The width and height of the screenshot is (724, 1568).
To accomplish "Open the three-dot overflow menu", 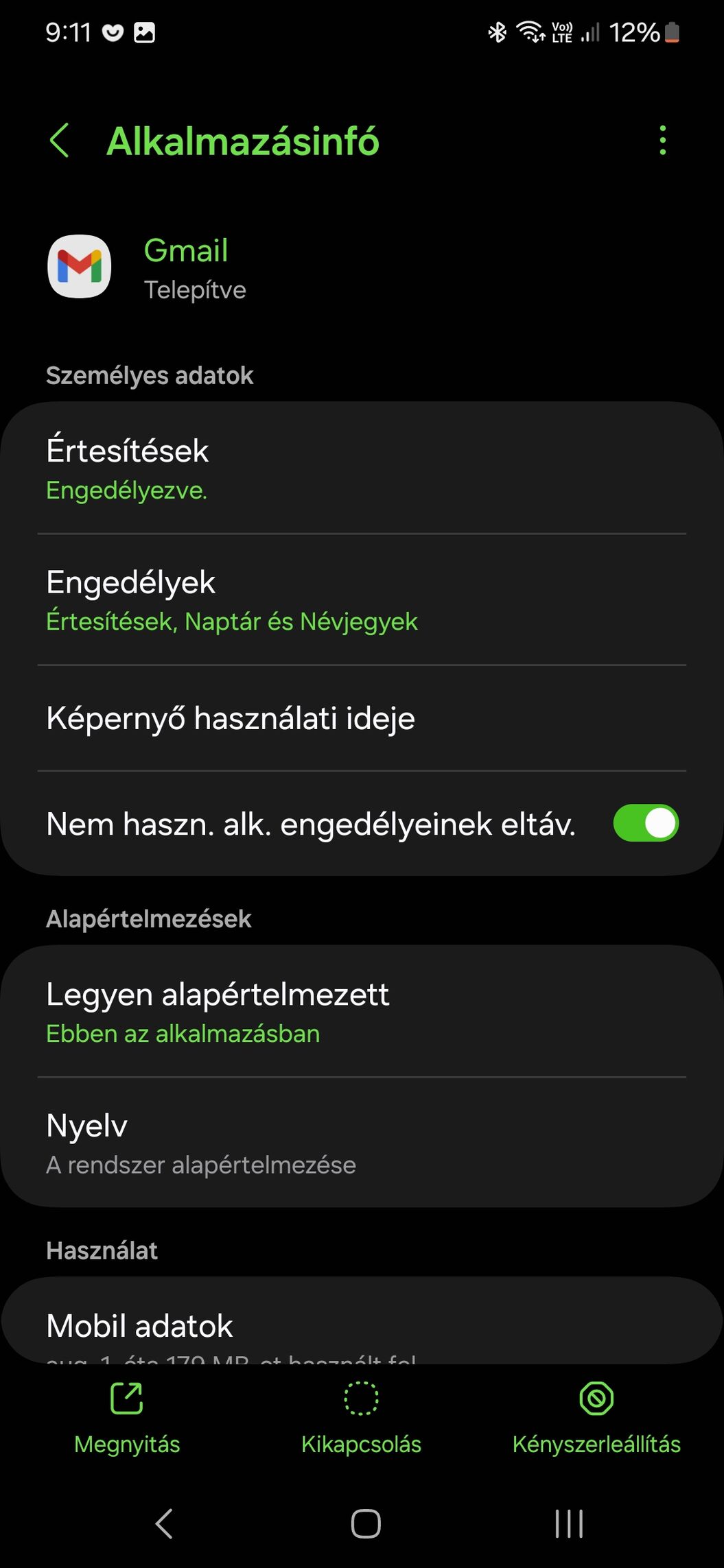I will tap(662, 141).
